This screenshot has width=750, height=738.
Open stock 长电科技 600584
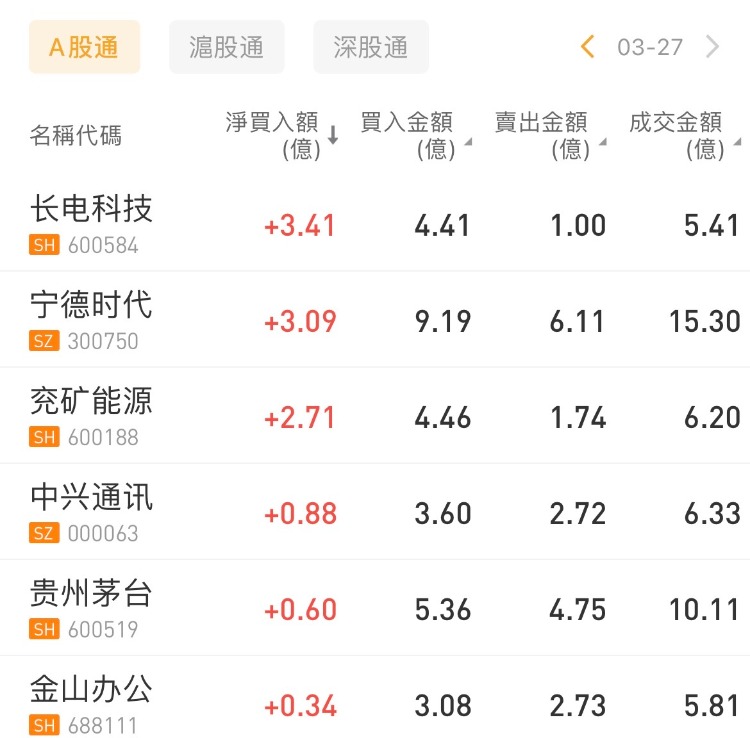(x=92, y=224)
